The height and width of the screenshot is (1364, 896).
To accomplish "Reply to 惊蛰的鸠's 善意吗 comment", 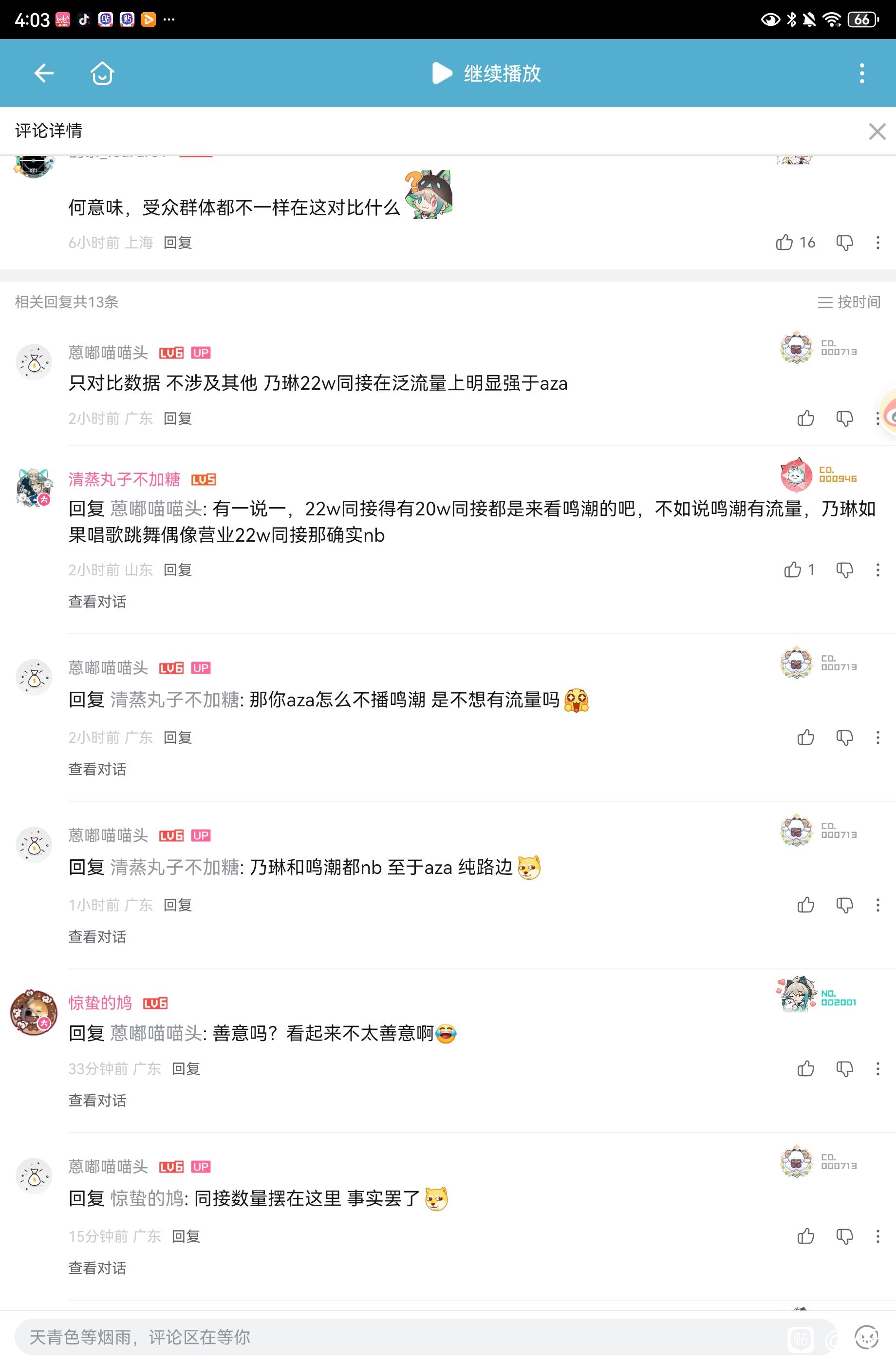I will (x=186, y=1069).
